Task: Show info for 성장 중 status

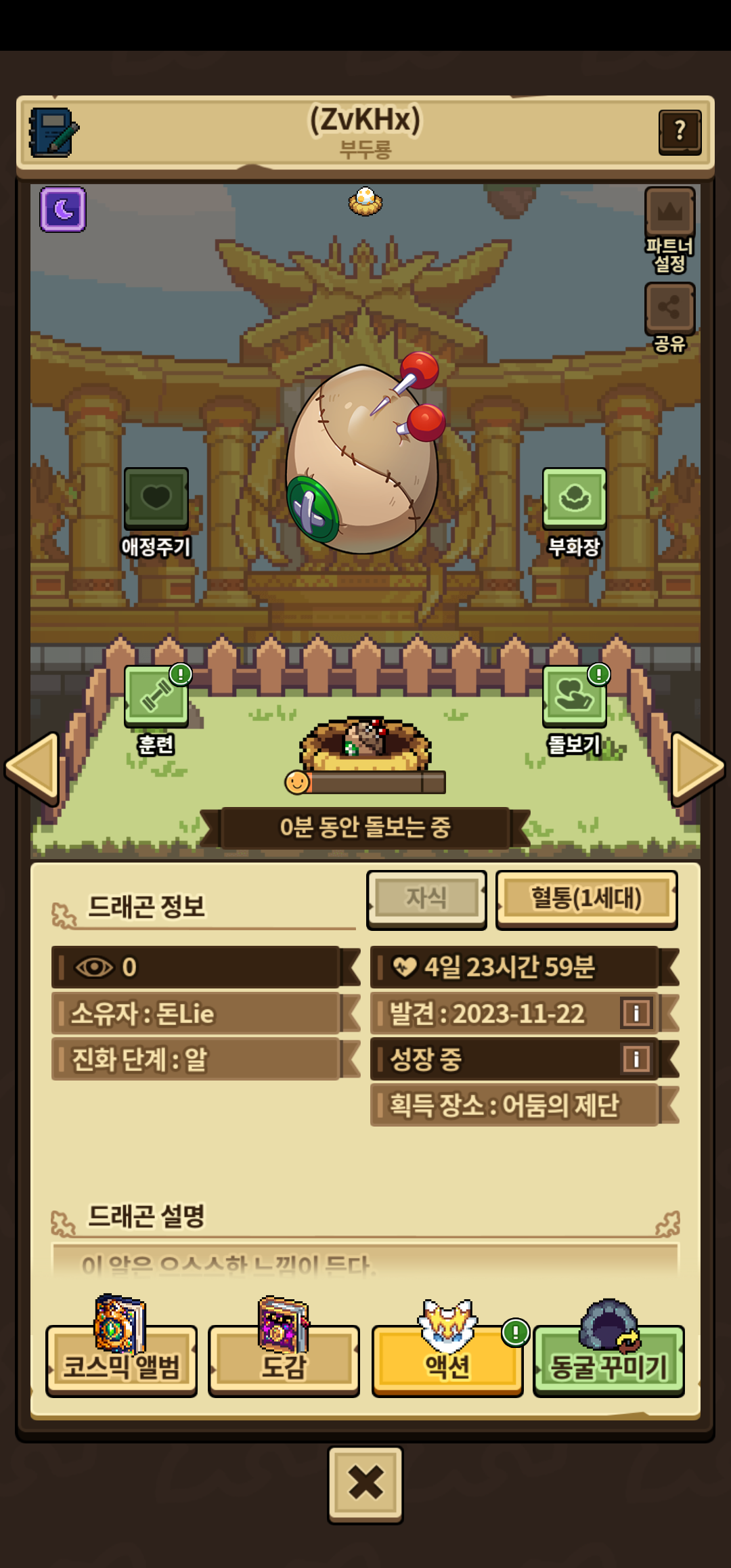Action: (636, 1059)
